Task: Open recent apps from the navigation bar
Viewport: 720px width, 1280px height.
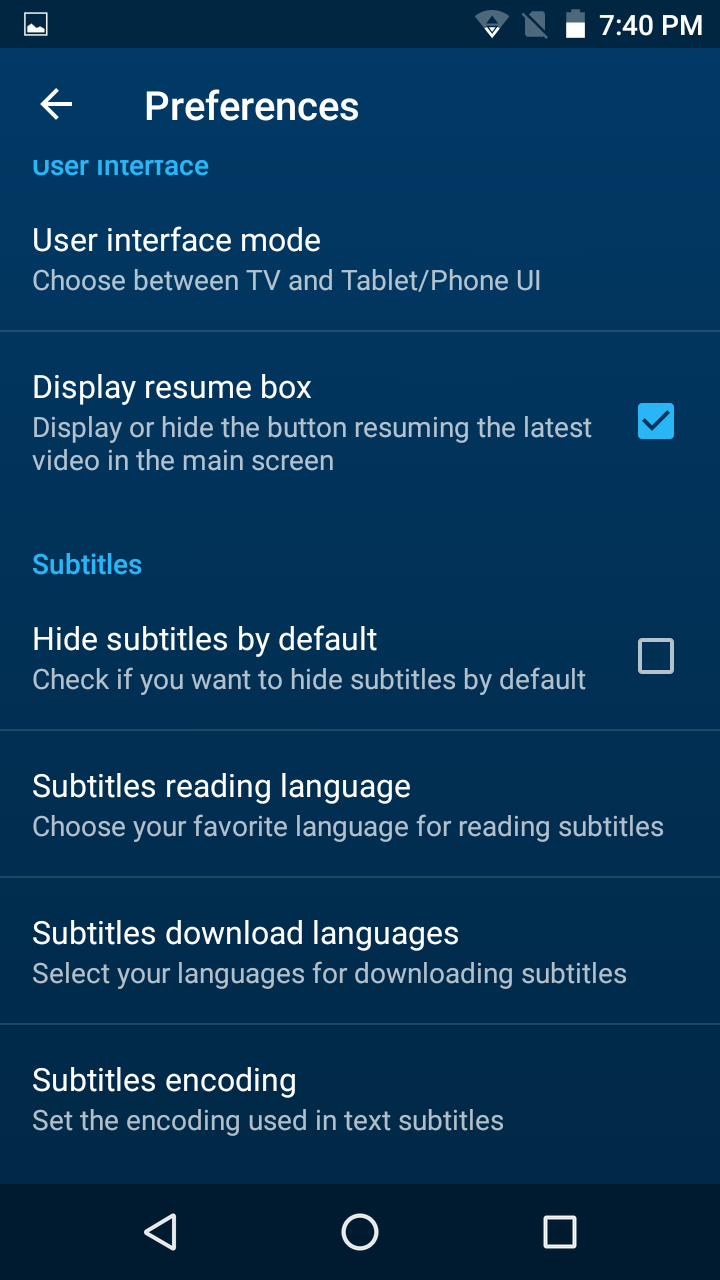Action: [560, 1232]
